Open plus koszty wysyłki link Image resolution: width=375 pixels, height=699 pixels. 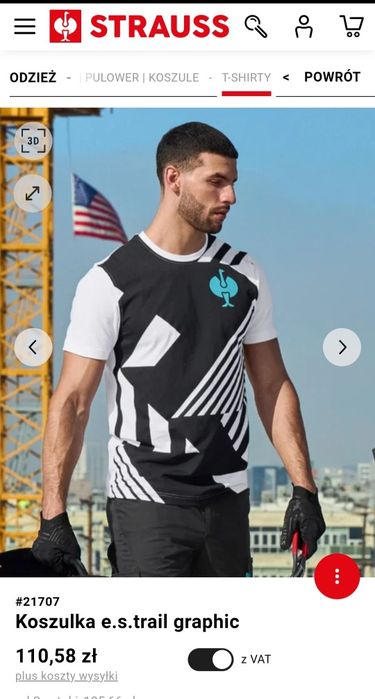pos(67,676)
